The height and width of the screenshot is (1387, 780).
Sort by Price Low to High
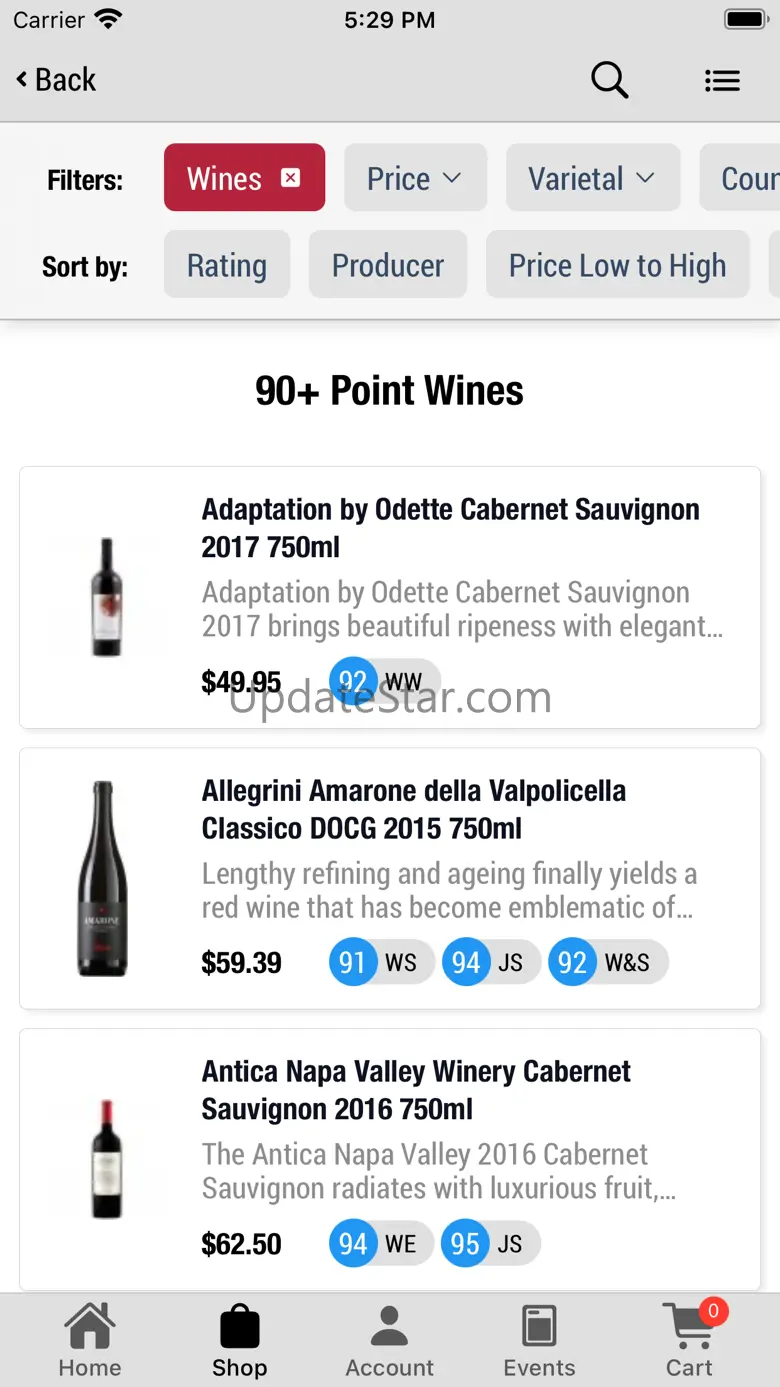pyautogui.click(x=618, y=265)
